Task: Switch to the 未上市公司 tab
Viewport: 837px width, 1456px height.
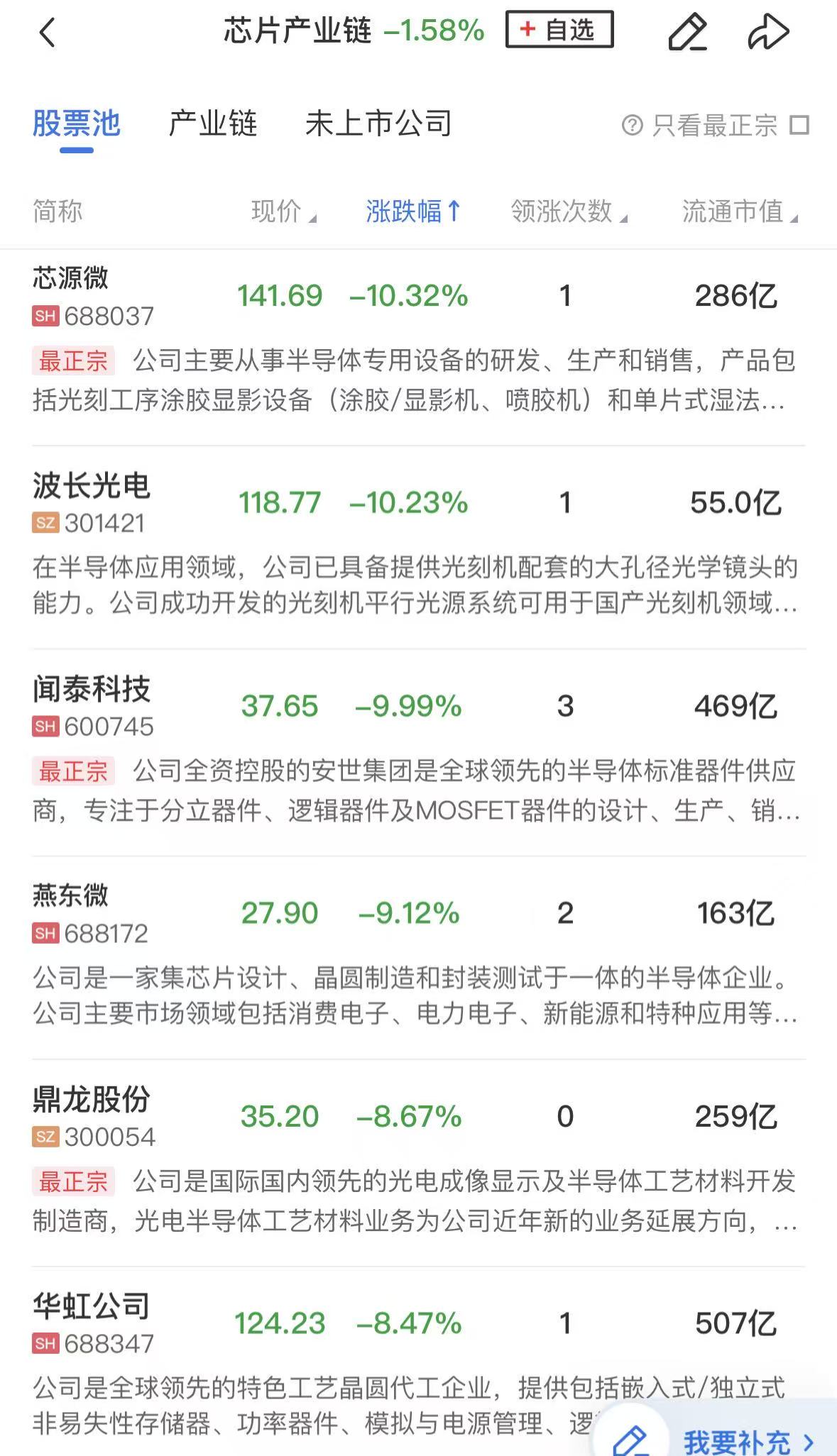Action: (378, 124)
